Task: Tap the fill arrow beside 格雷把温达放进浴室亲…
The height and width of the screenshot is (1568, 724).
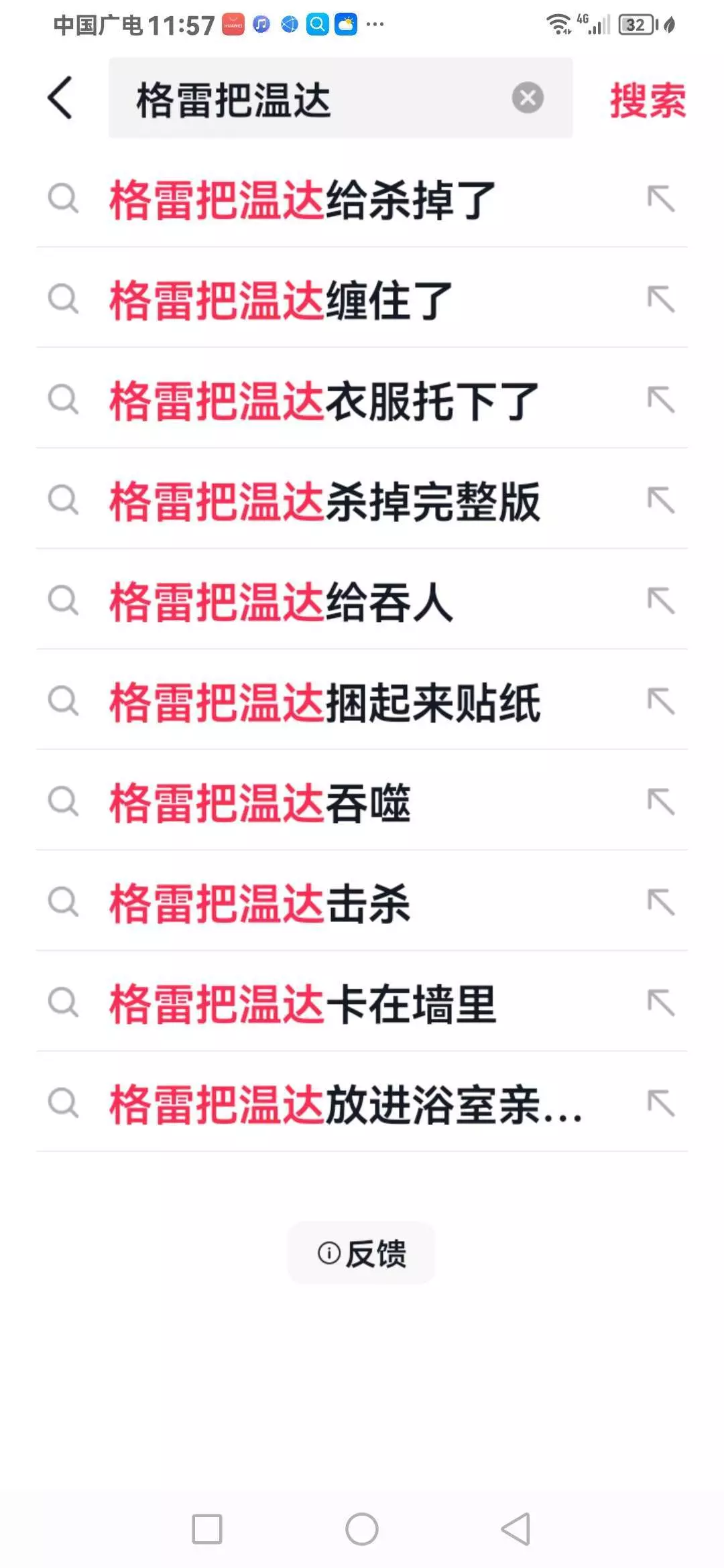Action: point(661,1104)
